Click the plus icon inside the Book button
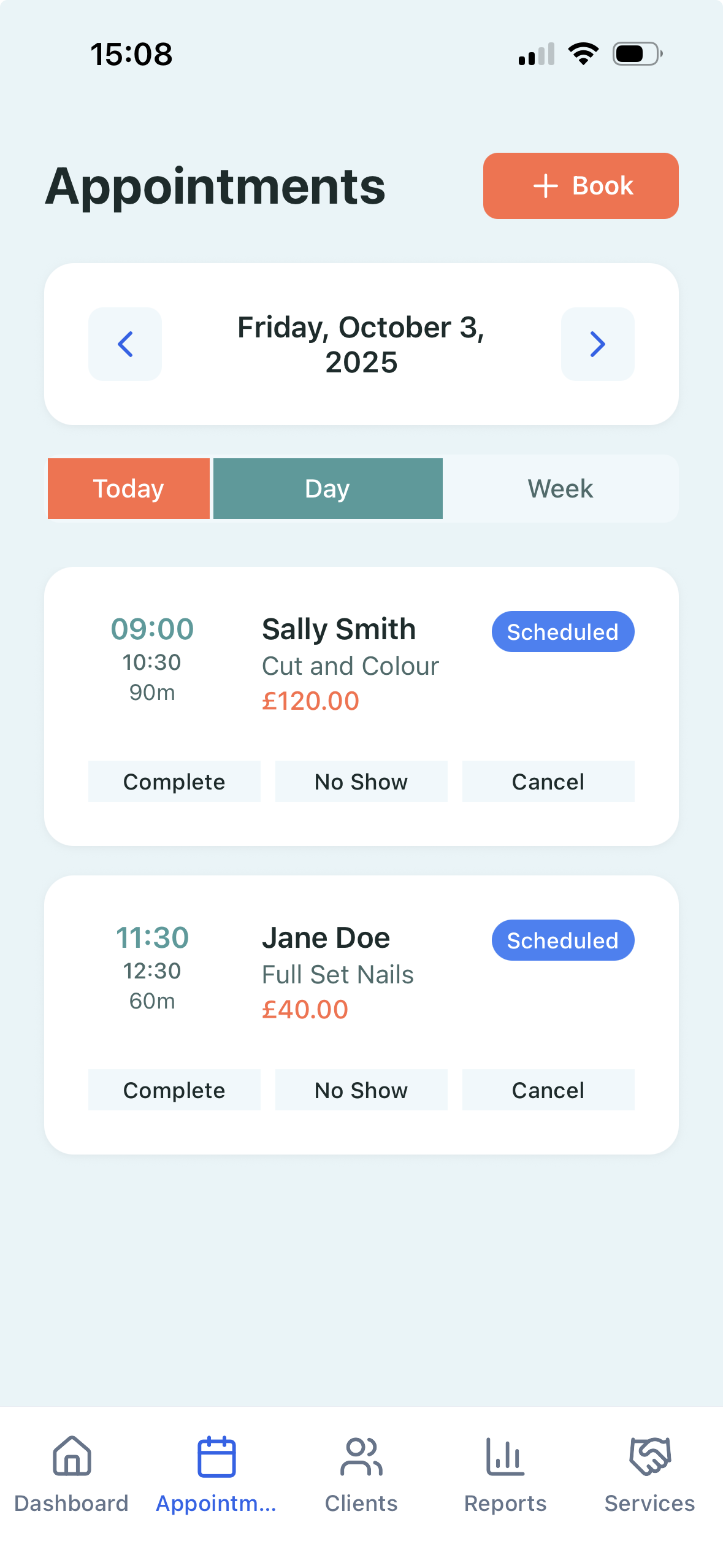Screen dimensions: 723x1568 [545, 186]
